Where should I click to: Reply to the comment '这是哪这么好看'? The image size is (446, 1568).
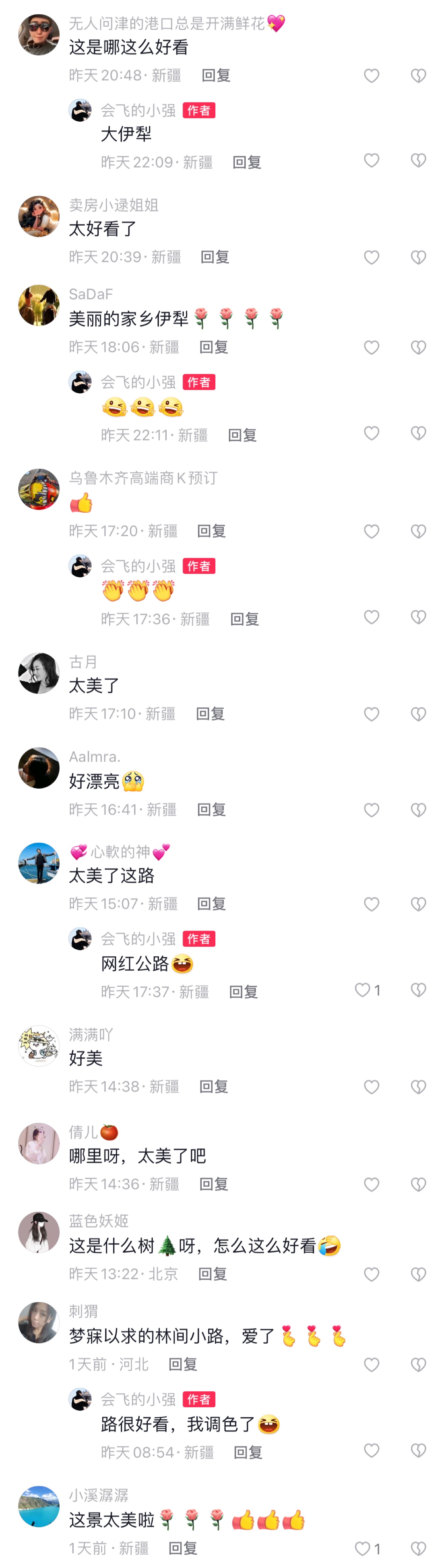click(216, 75)
